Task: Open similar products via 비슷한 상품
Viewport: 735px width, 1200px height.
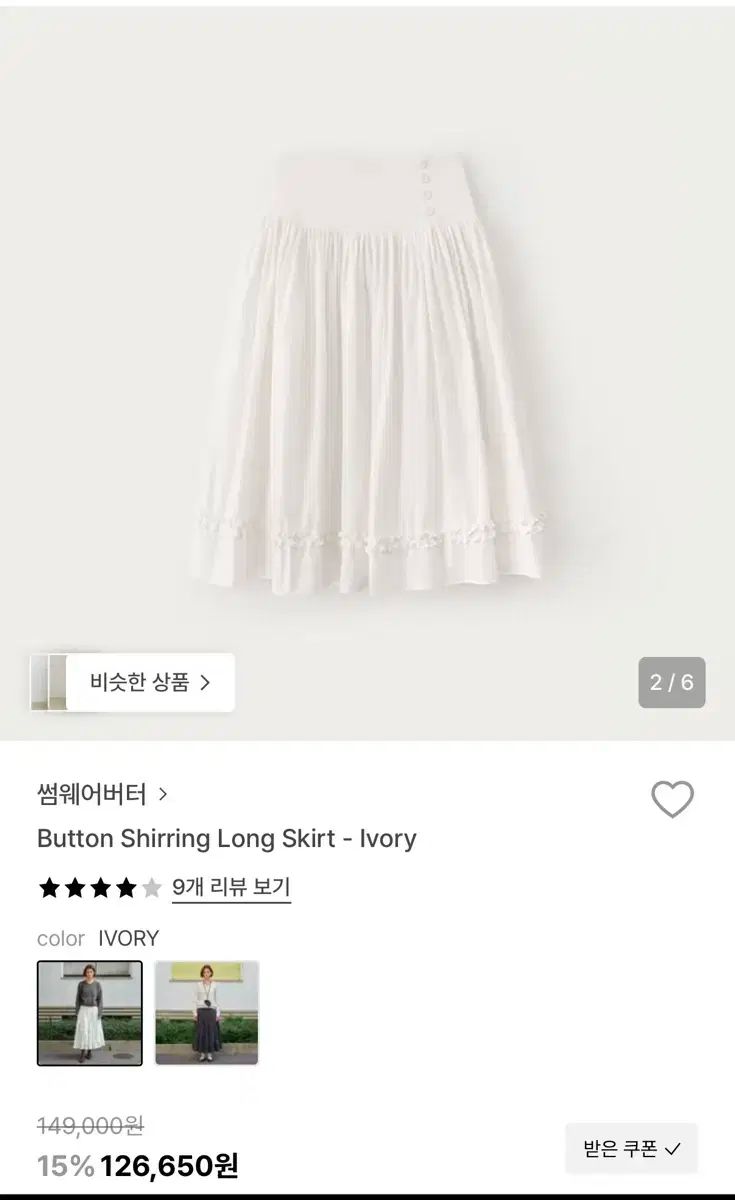Action: (150, 683)
